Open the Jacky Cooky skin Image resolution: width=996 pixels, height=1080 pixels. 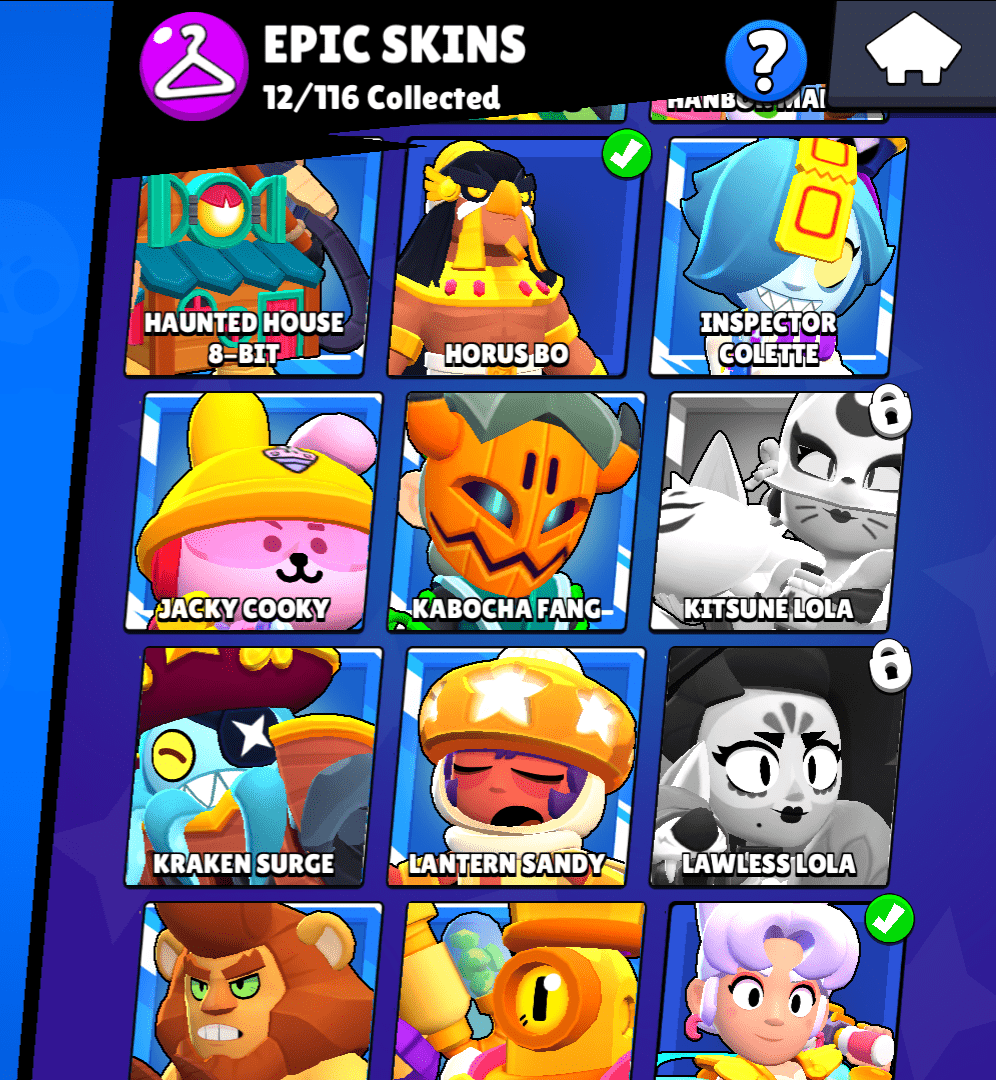[x=252, y=512]
